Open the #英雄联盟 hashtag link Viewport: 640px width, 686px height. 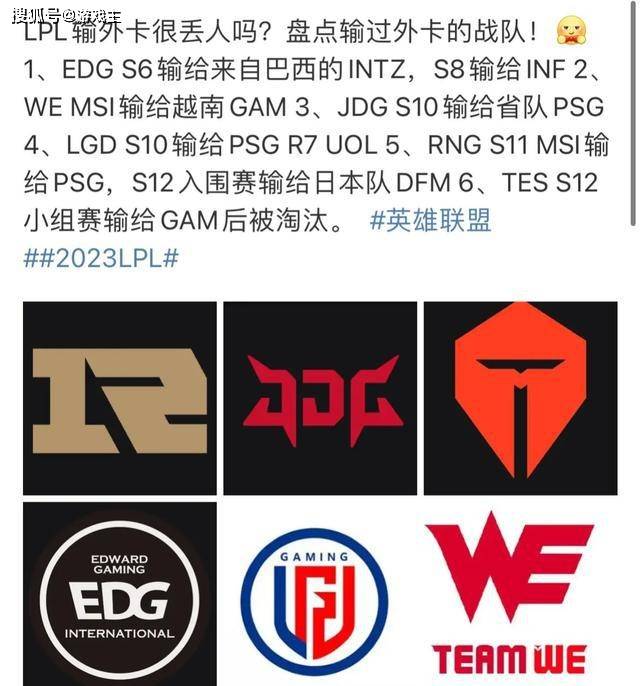(x=430, y=221)
